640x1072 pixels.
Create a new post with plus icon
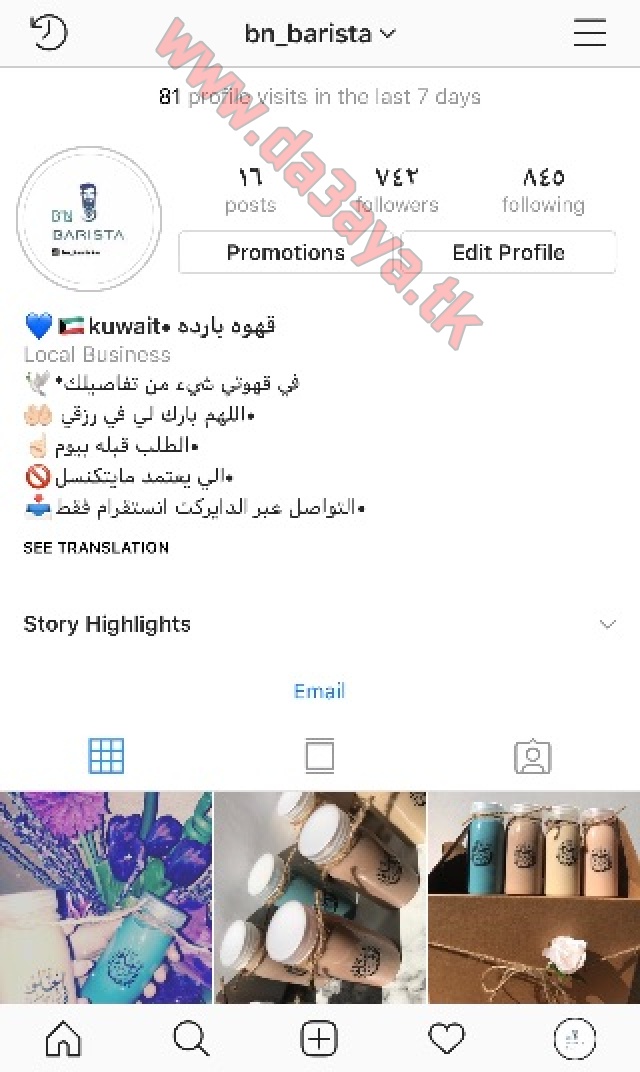pos(319,1039)
